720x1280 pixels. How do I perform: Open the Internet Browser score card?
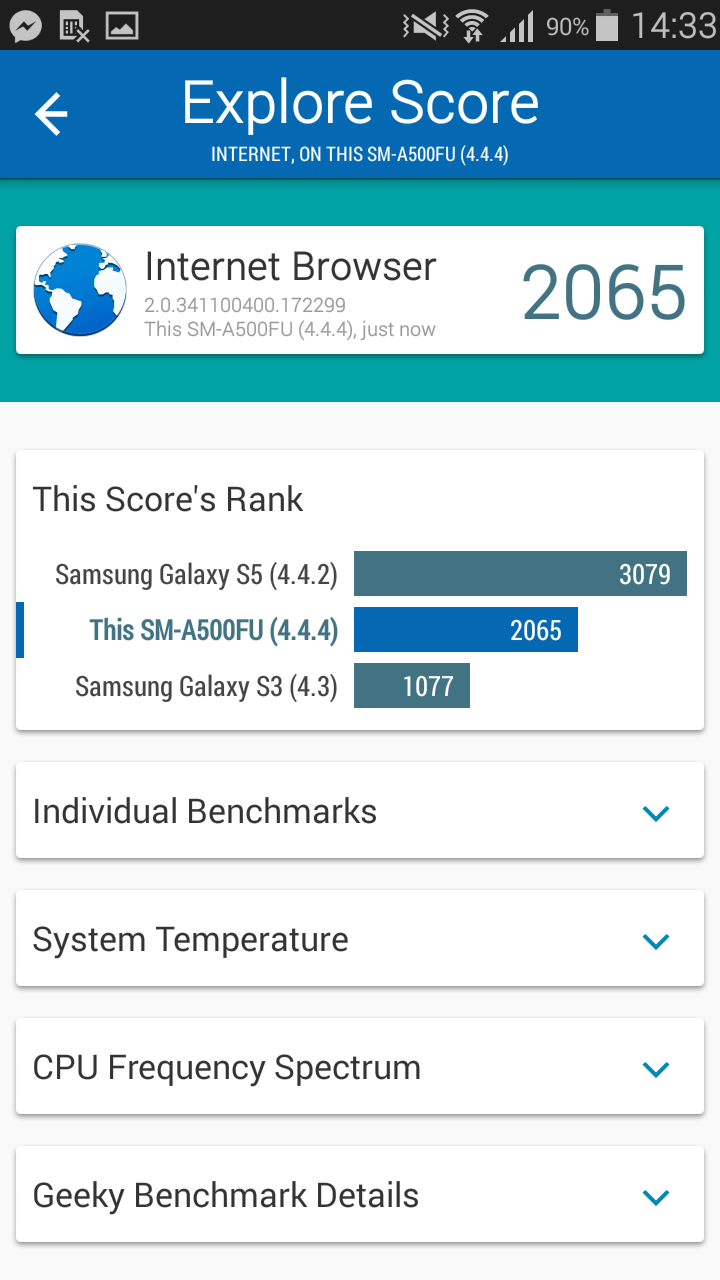360,290
